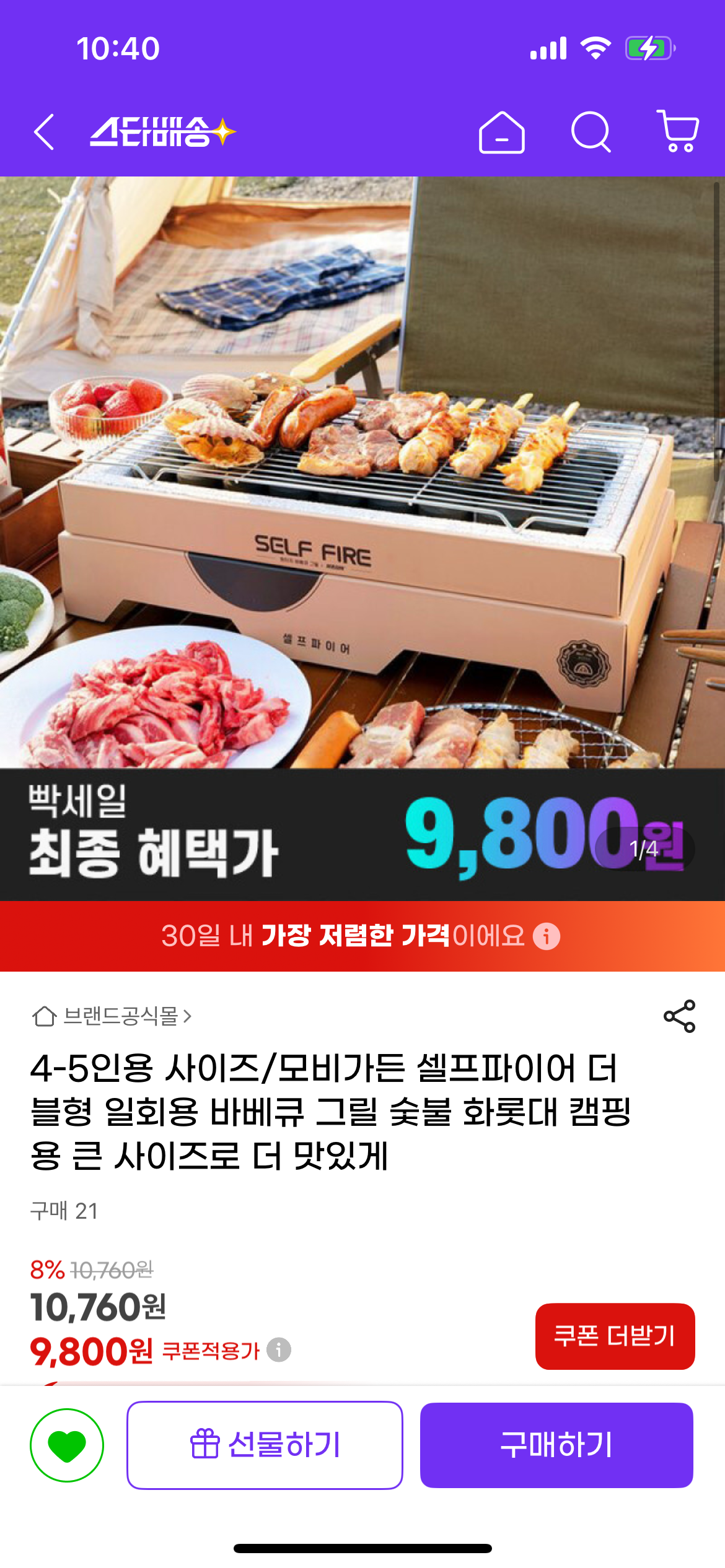Open the grill product photo
The width and height of the screenshot is (725, 1568).
click(362, 471)
